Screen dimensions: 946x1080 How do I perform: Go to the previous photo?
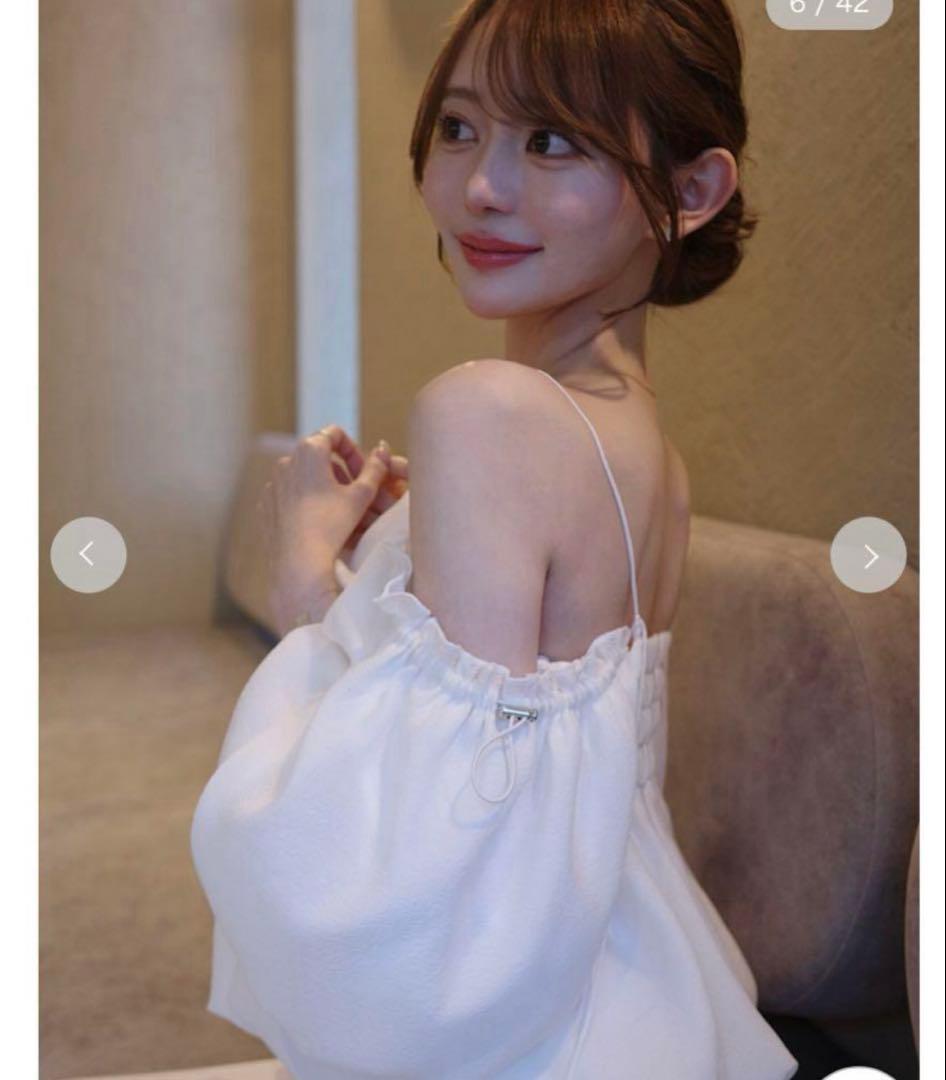tap(88, 555)
